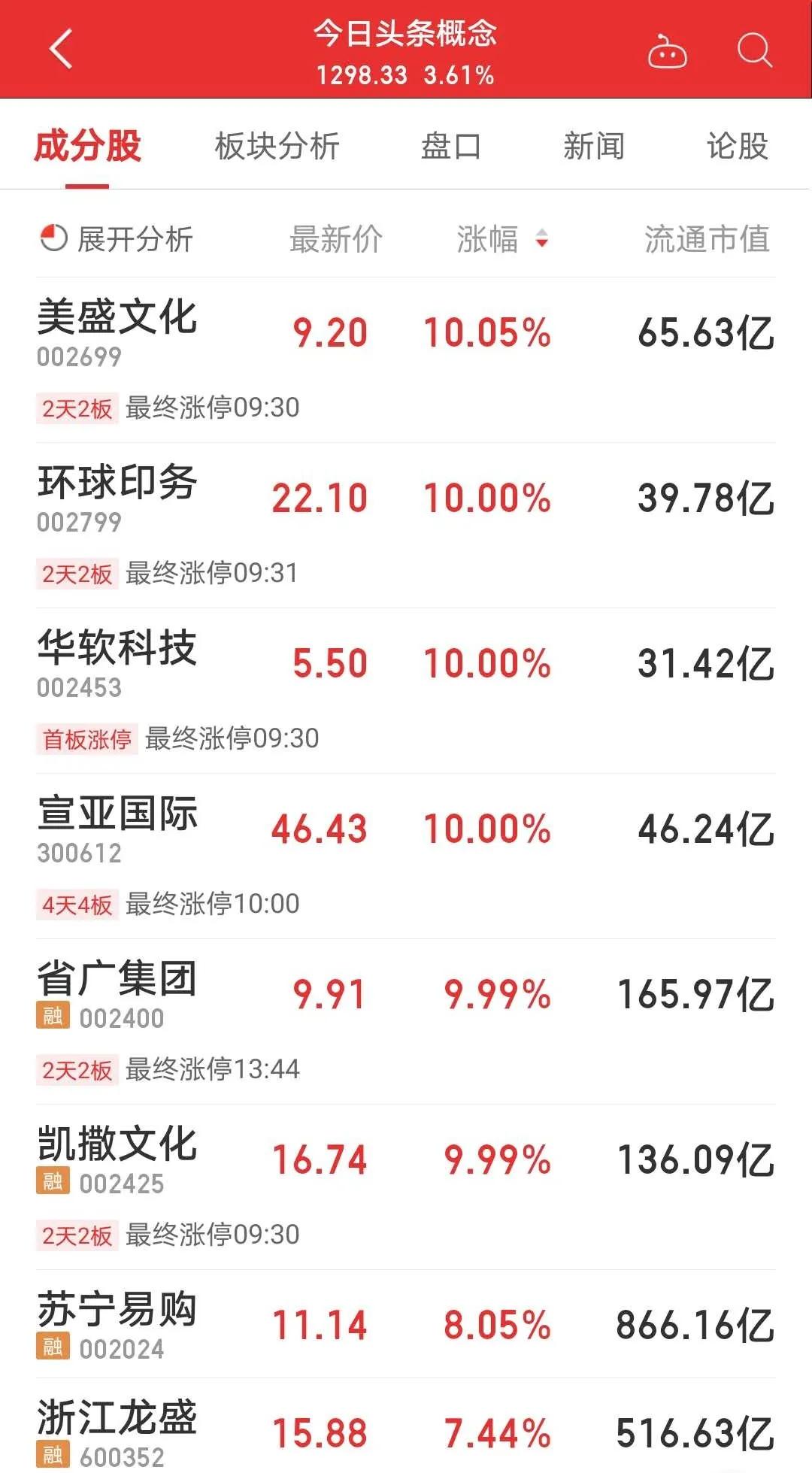Switch to the 新闻 tab
812x1473 pixels.
coord(594,146)
